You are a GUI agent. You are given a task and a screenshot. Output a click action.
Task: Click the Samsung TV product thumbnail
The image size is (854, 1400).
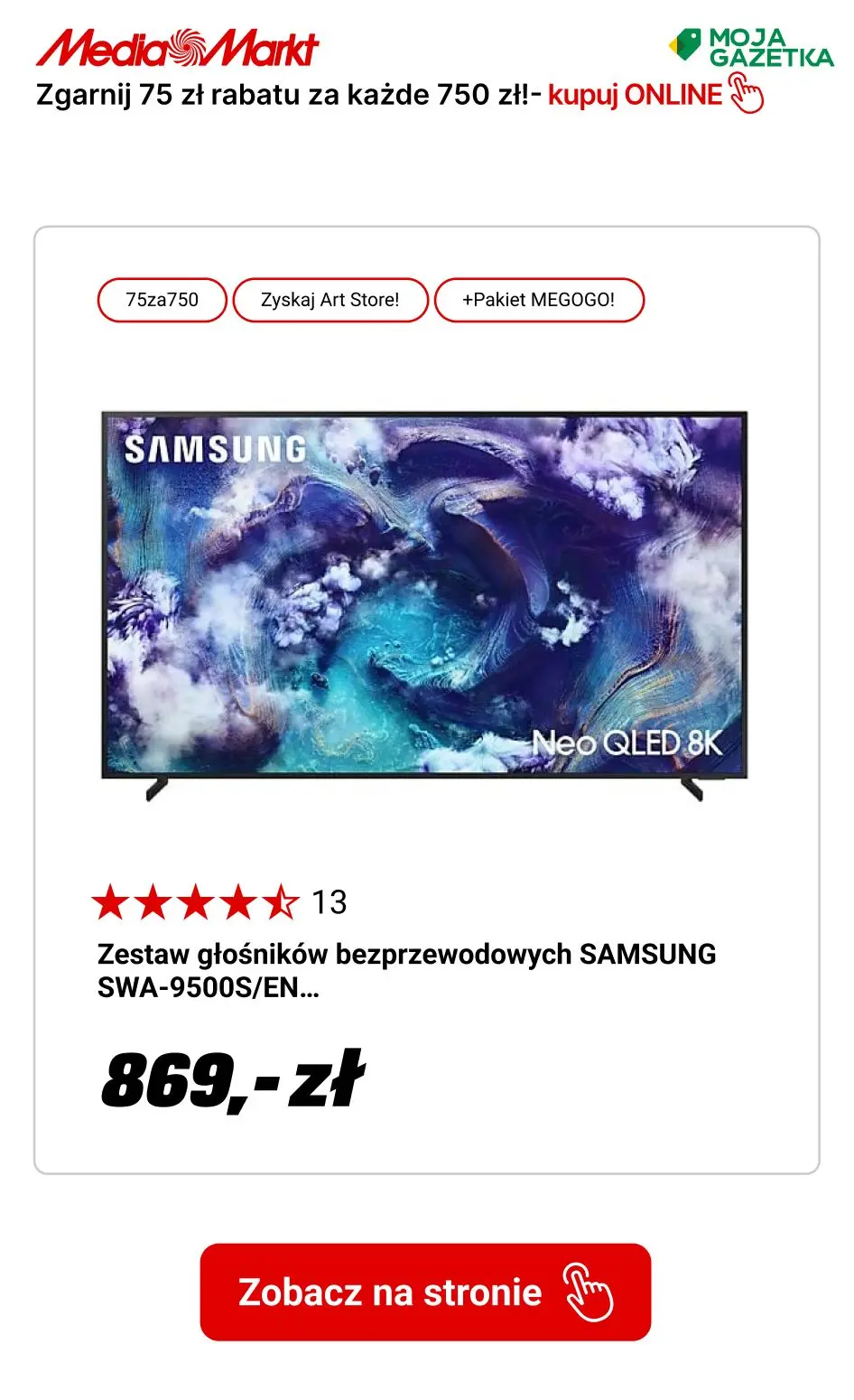[x=427, y=601]
